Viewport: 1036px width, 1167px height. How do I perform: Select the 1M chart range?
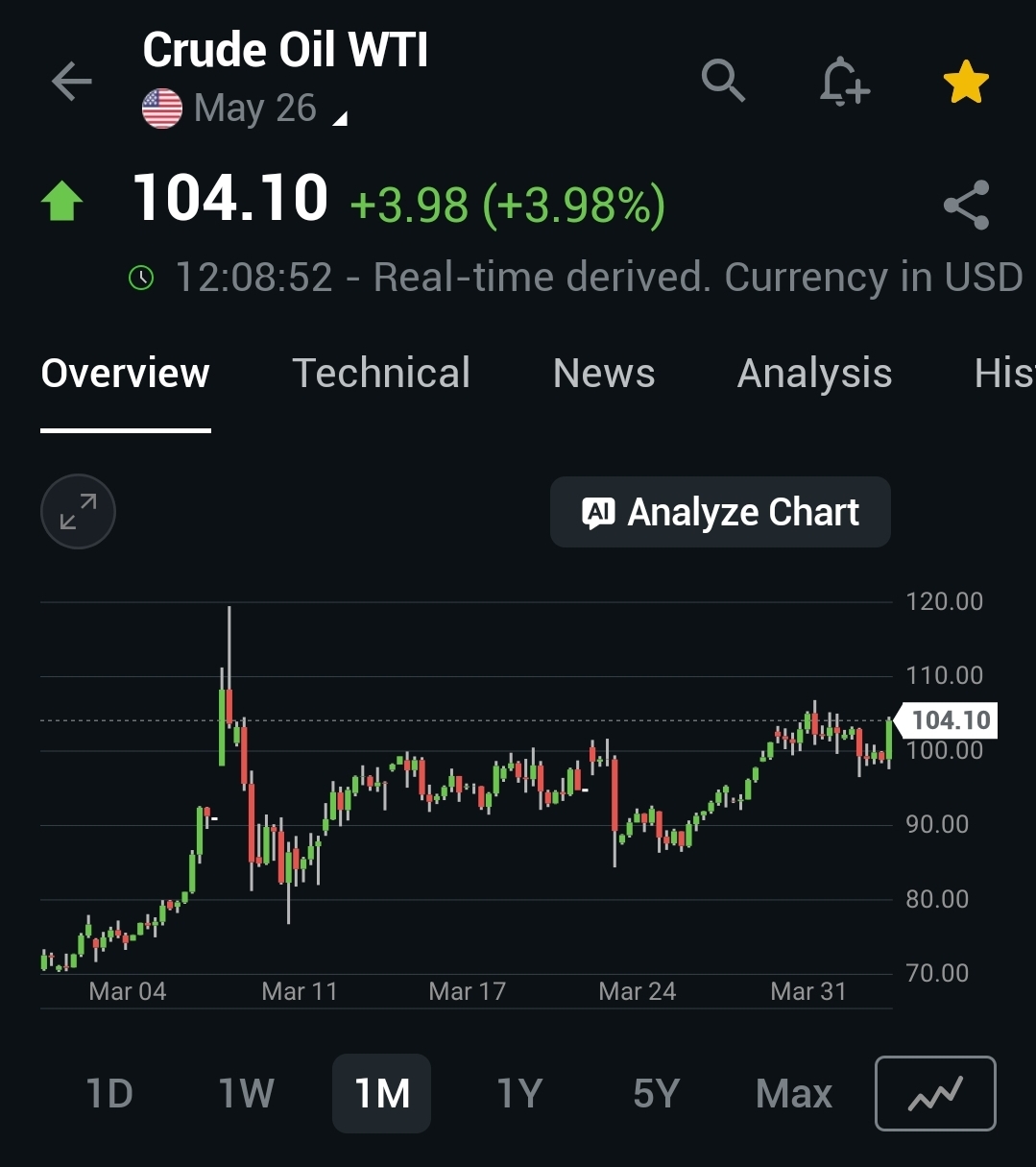(382, 1093)
